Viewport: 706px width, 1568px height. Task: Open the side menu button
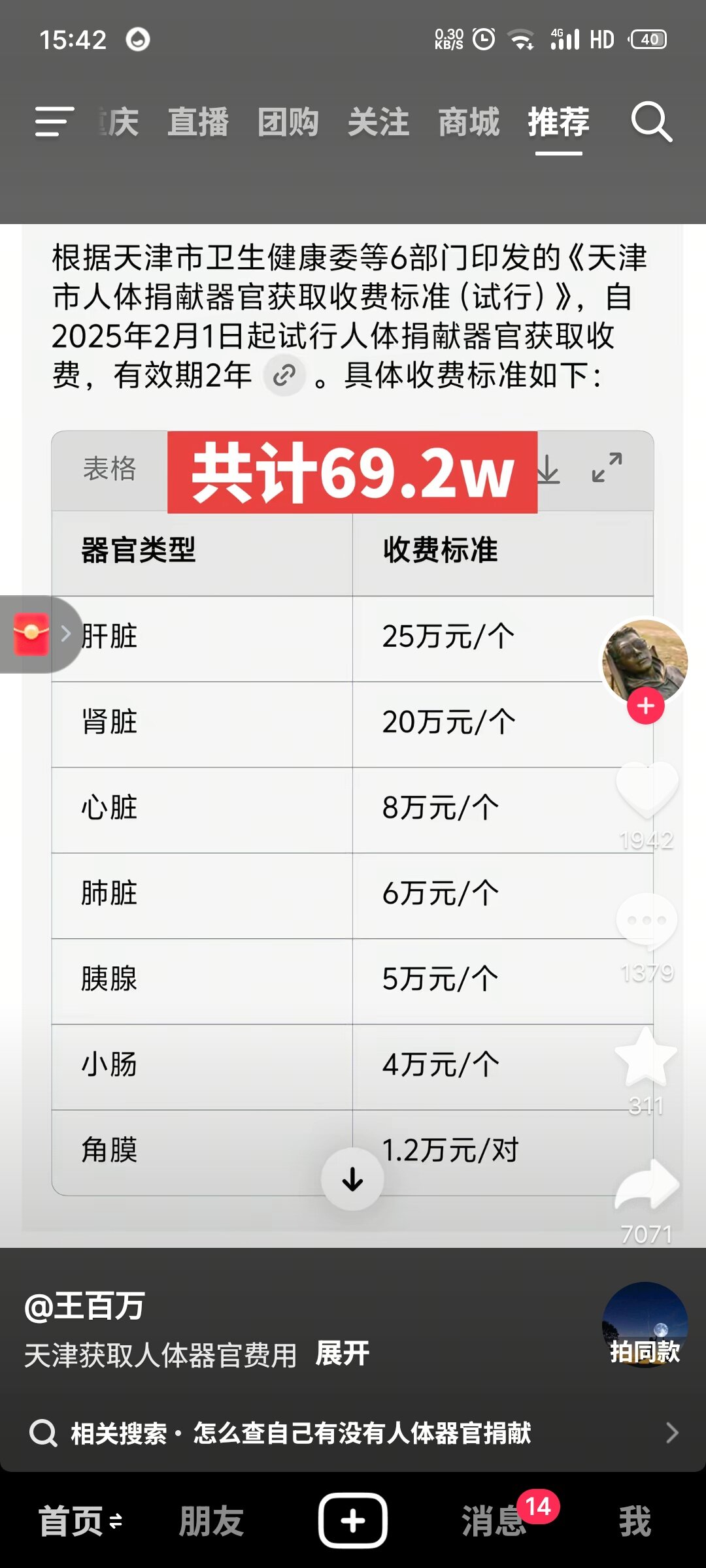(x=54, y=122)
